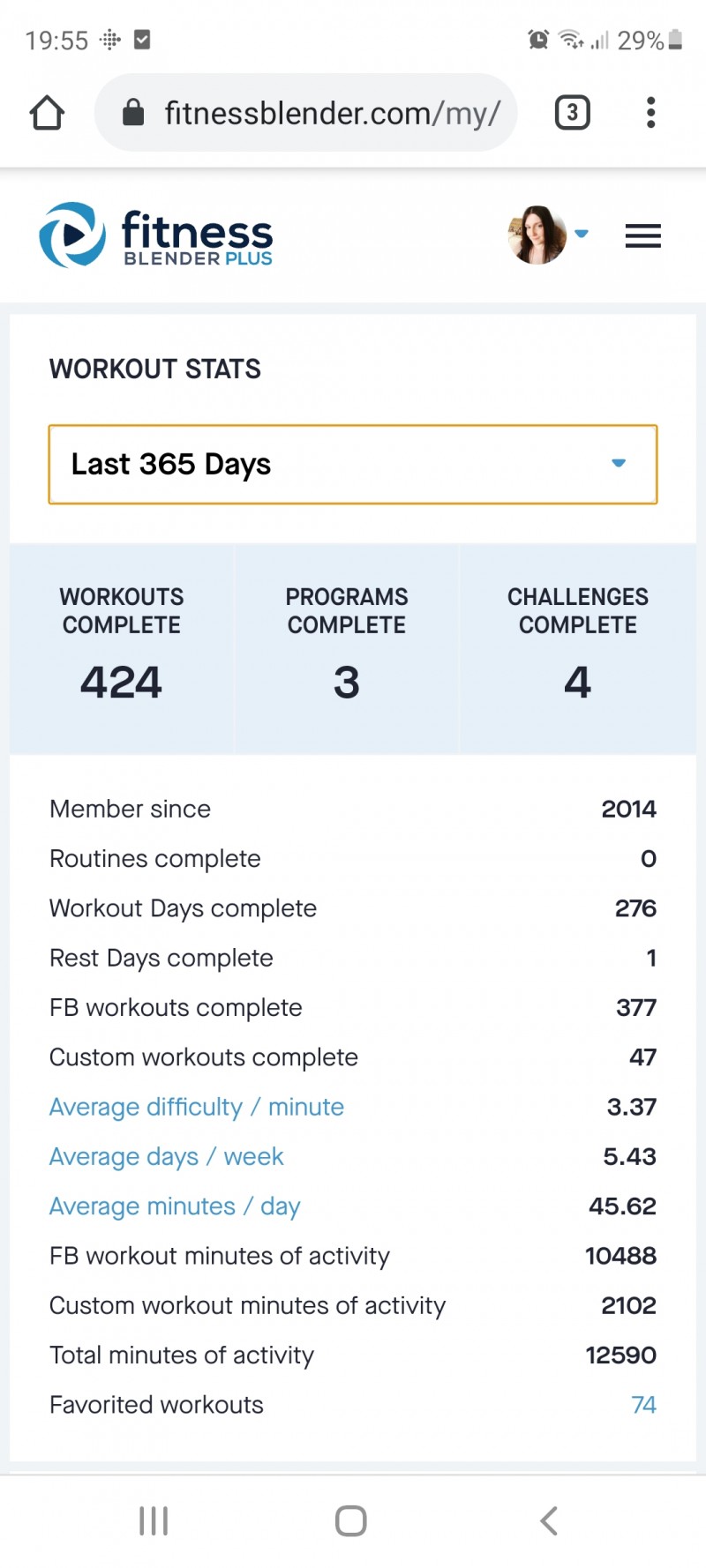Open the Average minutes / day link
Viewport: 706px width, 1568px height.
[x=175, y=1206]
